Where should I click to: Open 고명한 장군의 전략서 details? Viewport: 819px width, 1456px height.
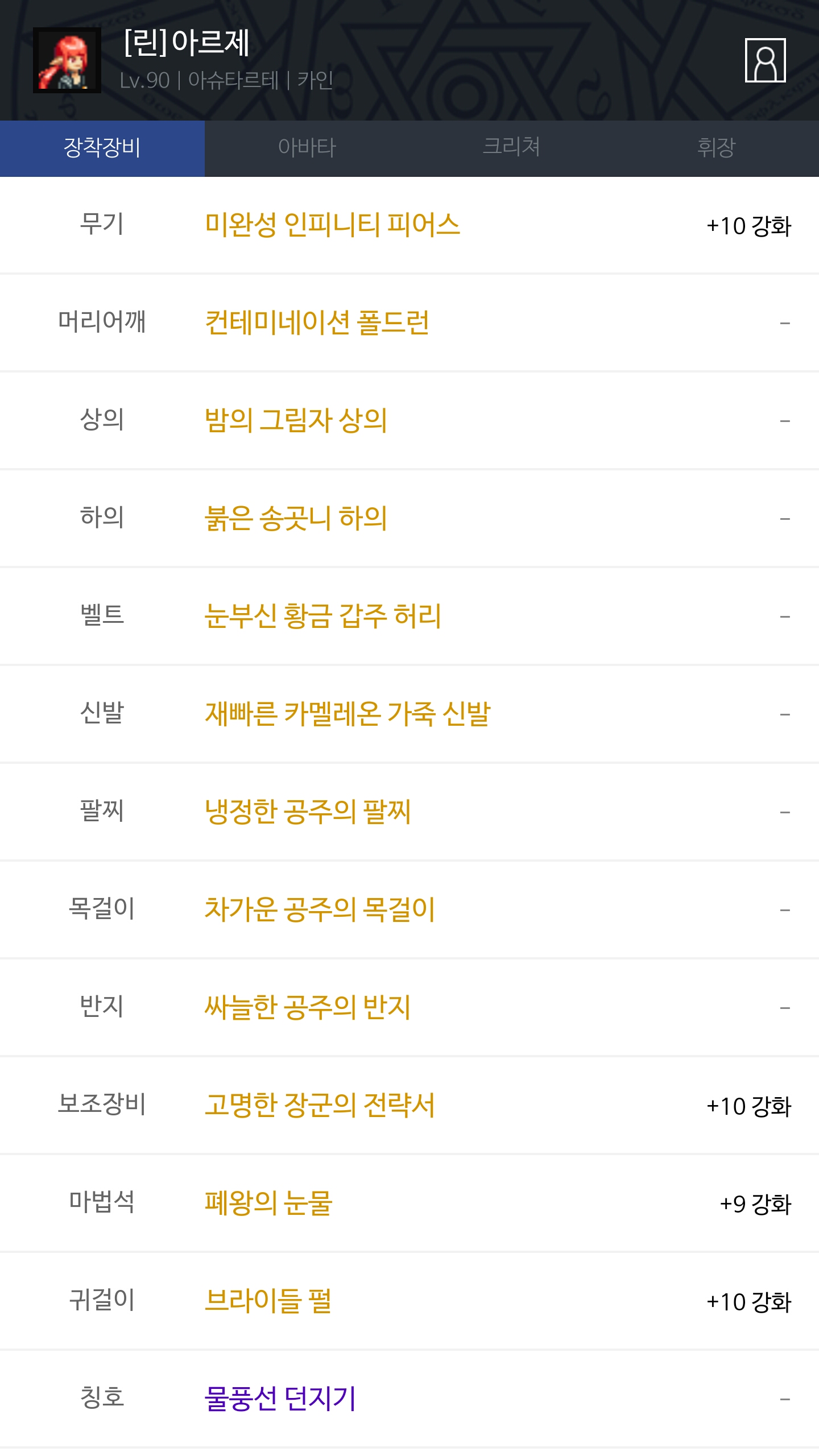(x=320, y=1106)
